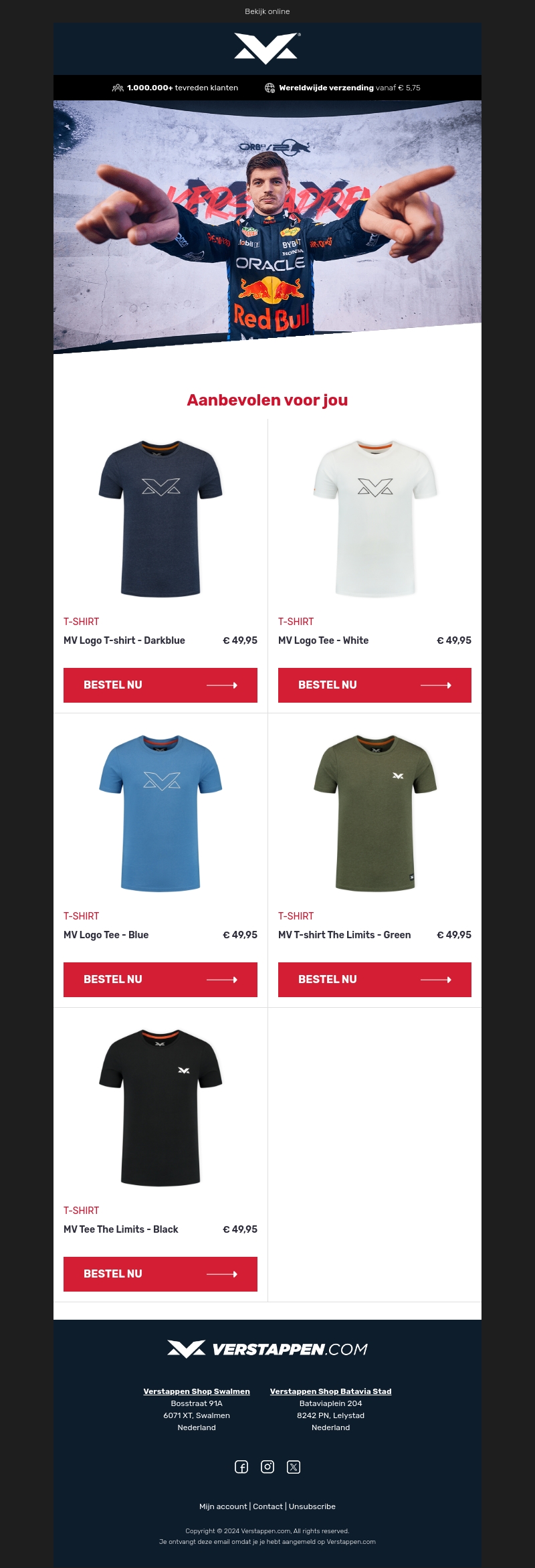Order MV T-shirt The Limits Green

[x=374, y=979]
